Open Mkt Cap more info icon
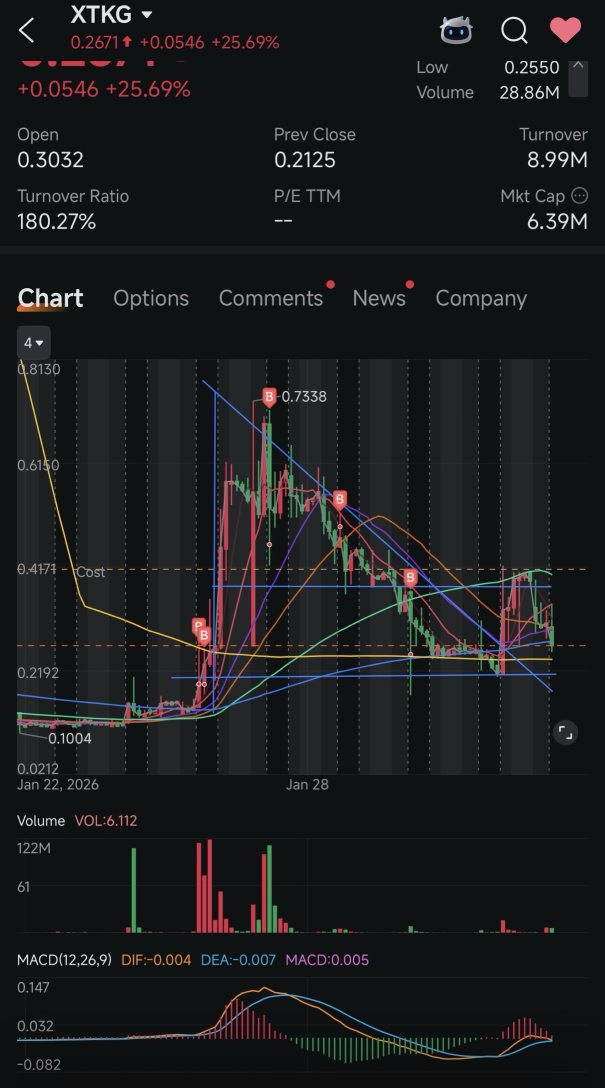 pos(579,196)
